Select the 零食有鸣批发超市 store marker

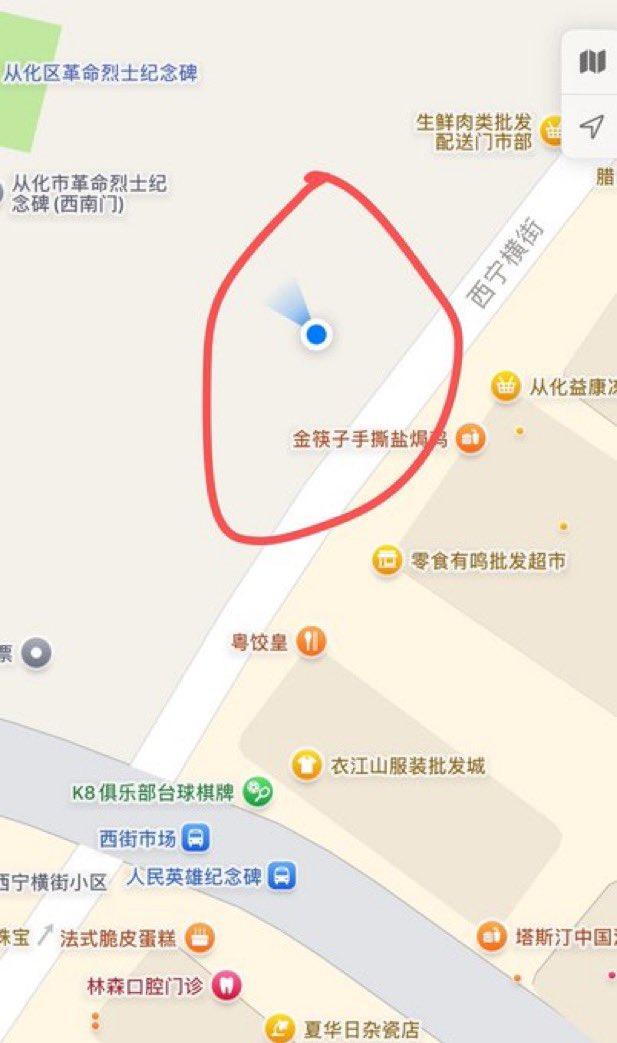tap(386, 560)
